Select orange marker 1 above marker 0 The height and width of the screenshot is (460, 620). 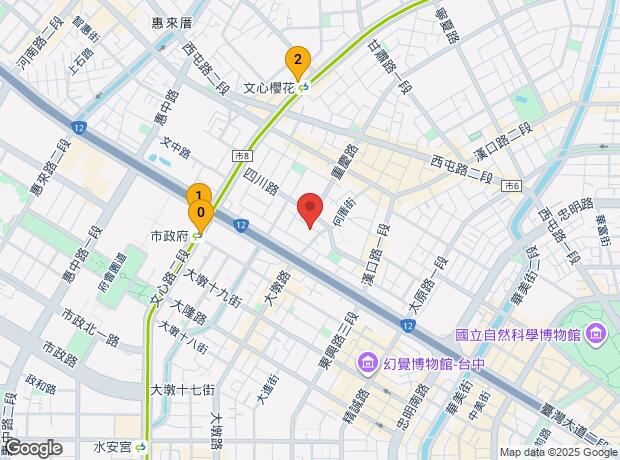pos(197,194)
